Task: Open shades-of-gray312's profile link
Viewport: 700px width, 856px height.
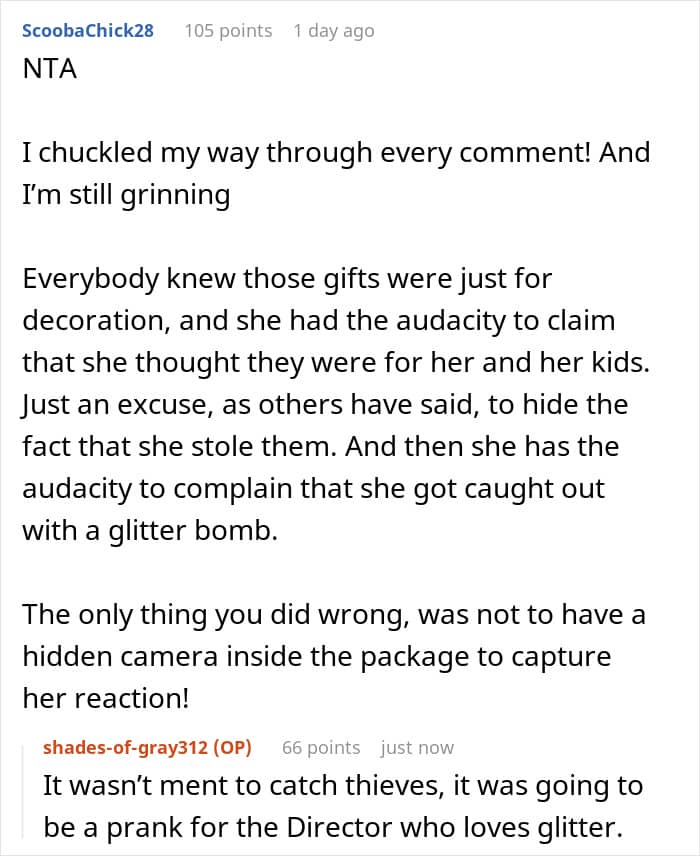Action: point(126,747)
